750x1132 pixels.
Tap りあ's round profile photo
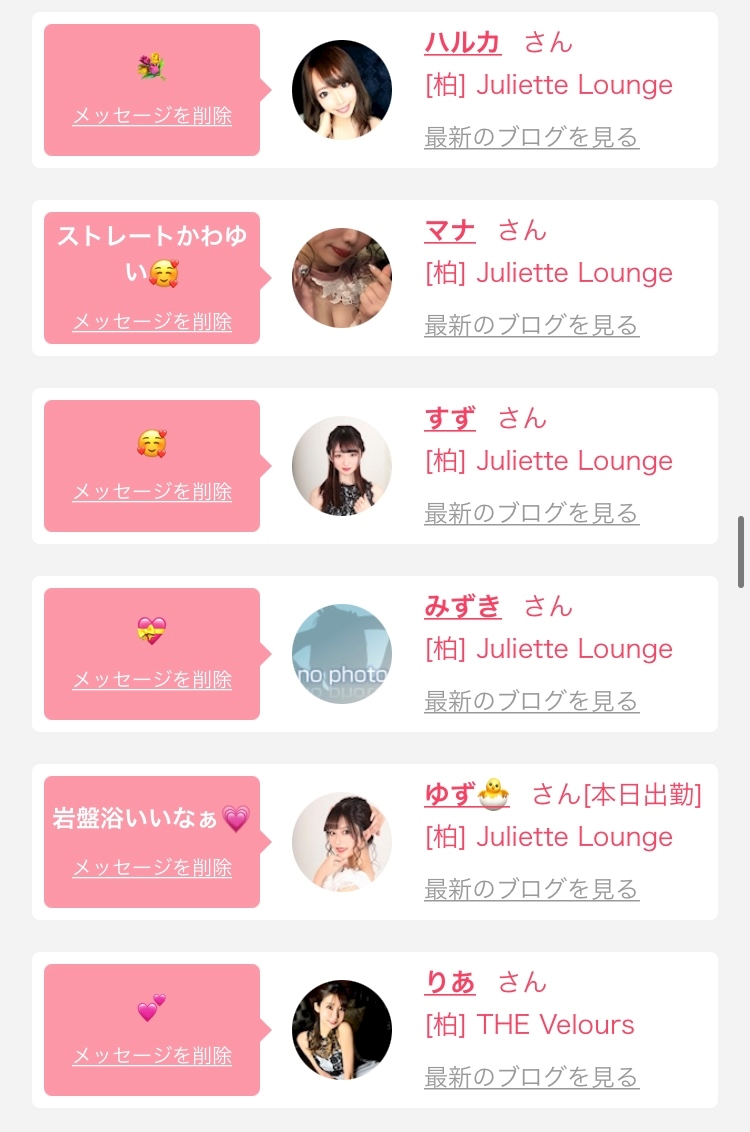click(x=342, y=1030)
